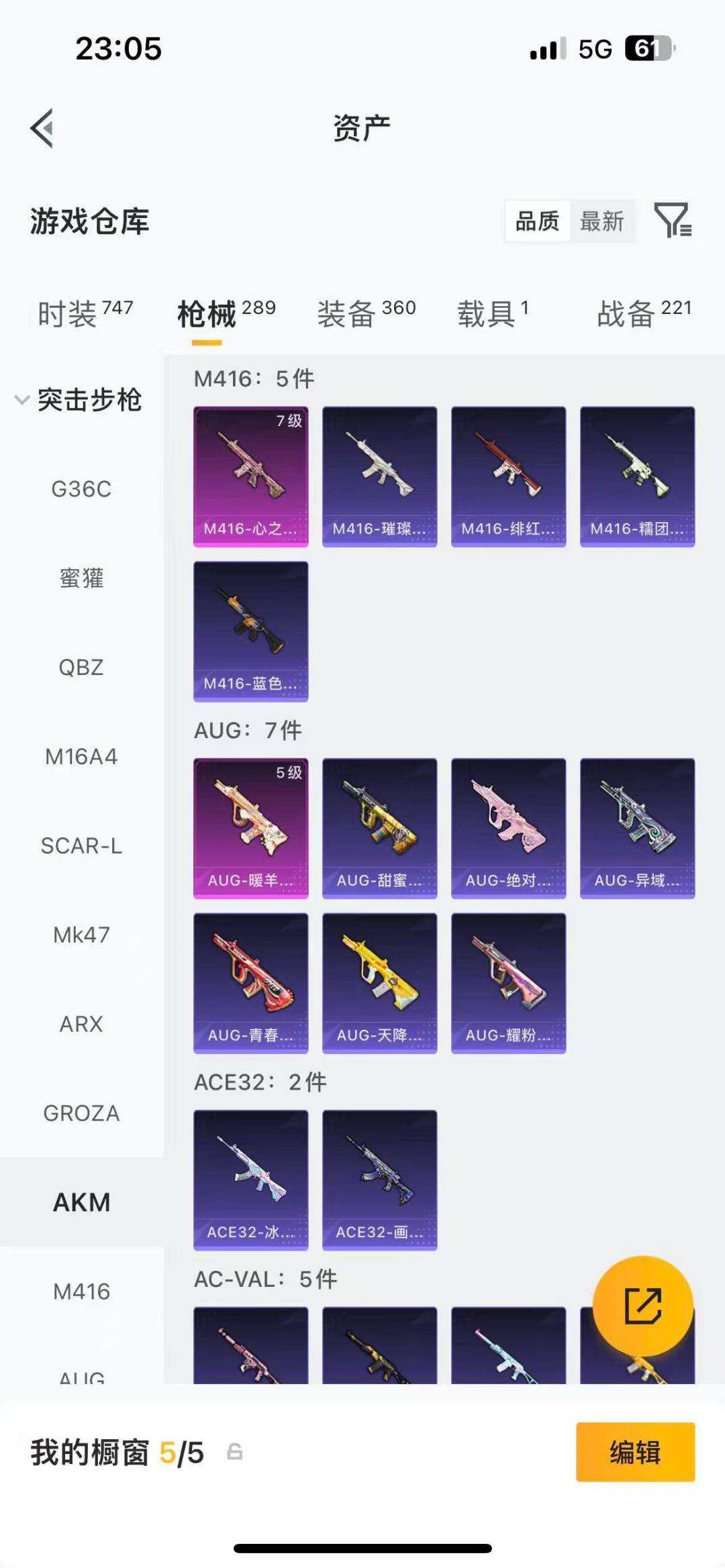Switch to the 时装 tab
The image size is (725, 1568).
pos(85,313)
